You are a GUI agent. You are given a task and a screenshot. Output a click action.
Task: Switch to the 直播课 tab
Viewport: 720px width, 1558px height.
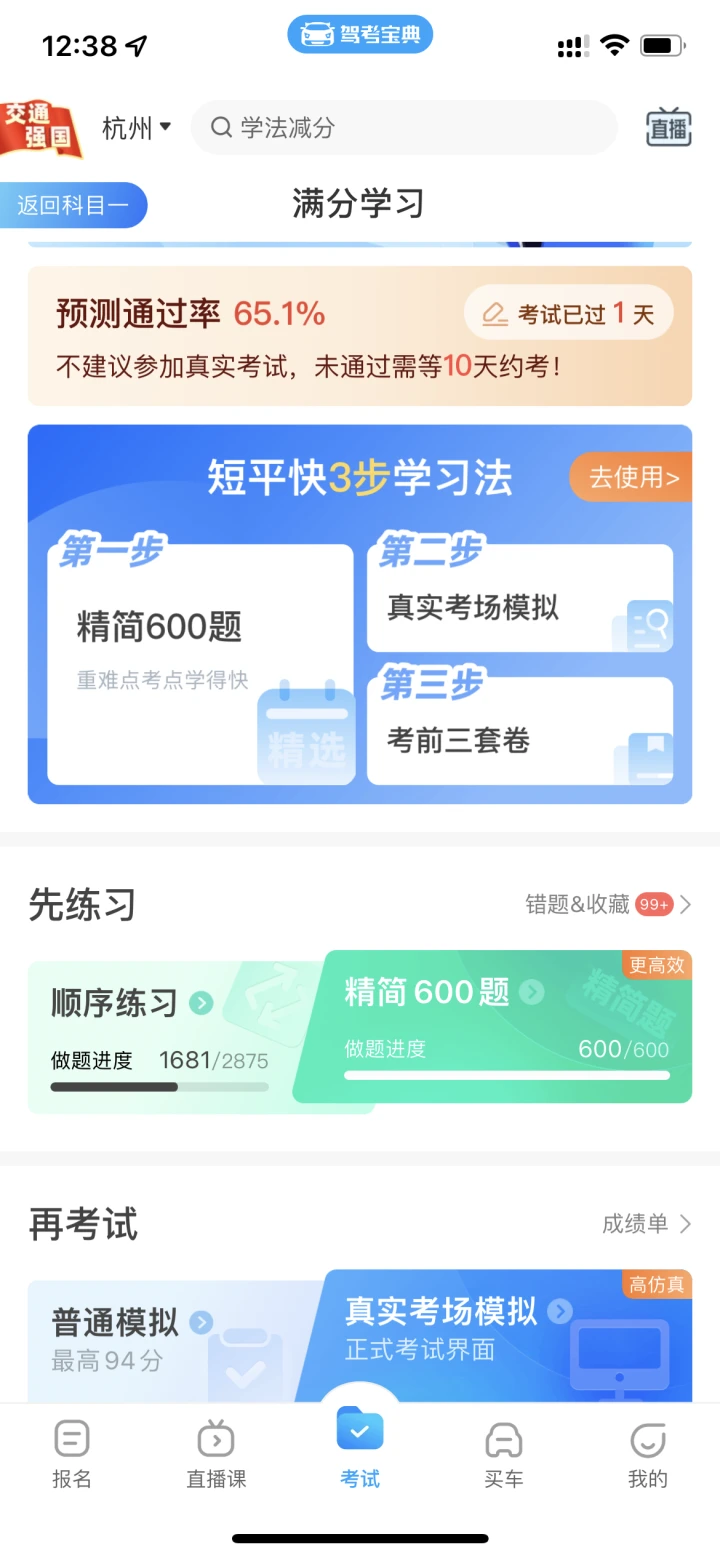pos(216,1456)
